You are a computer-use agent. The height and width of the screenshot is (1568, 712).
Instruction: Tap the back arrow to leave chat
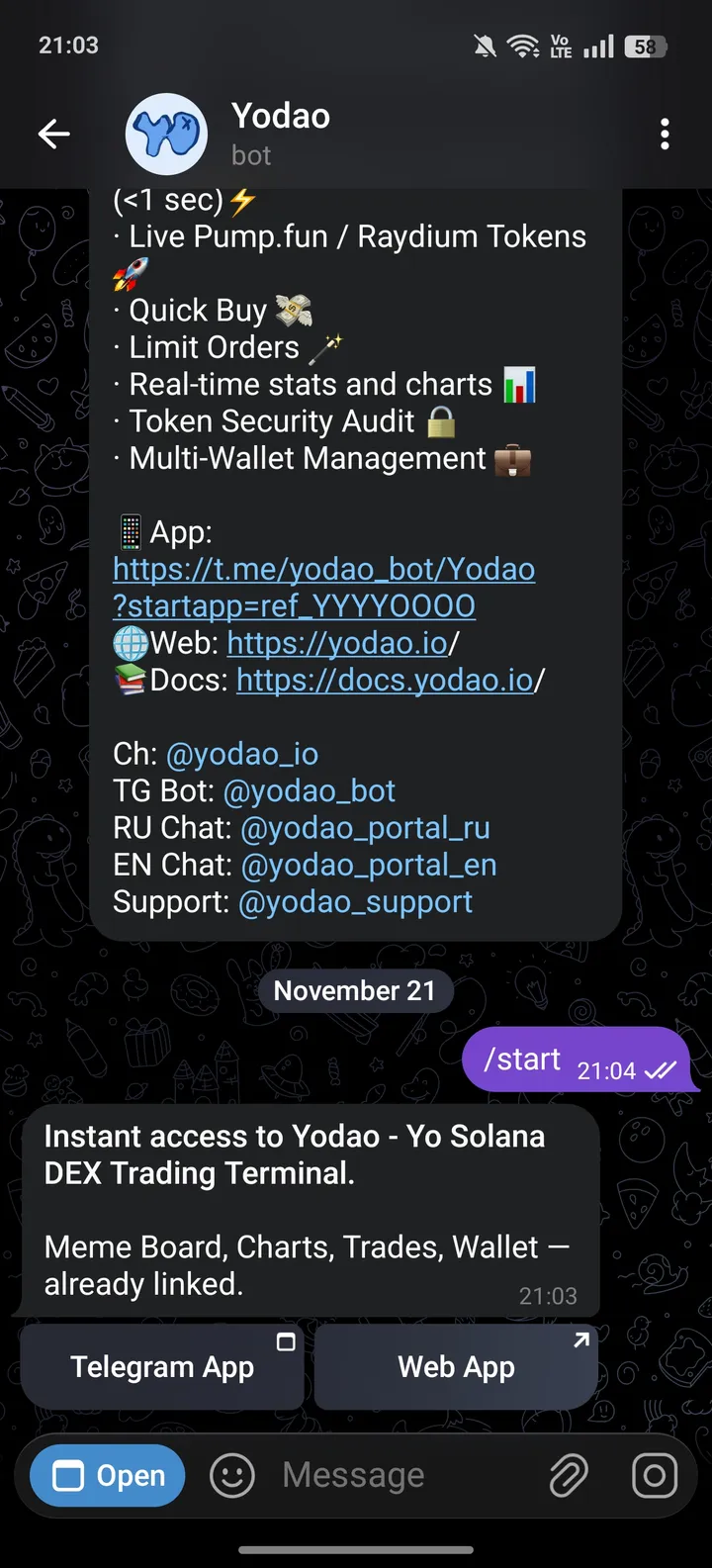point(54,134)
